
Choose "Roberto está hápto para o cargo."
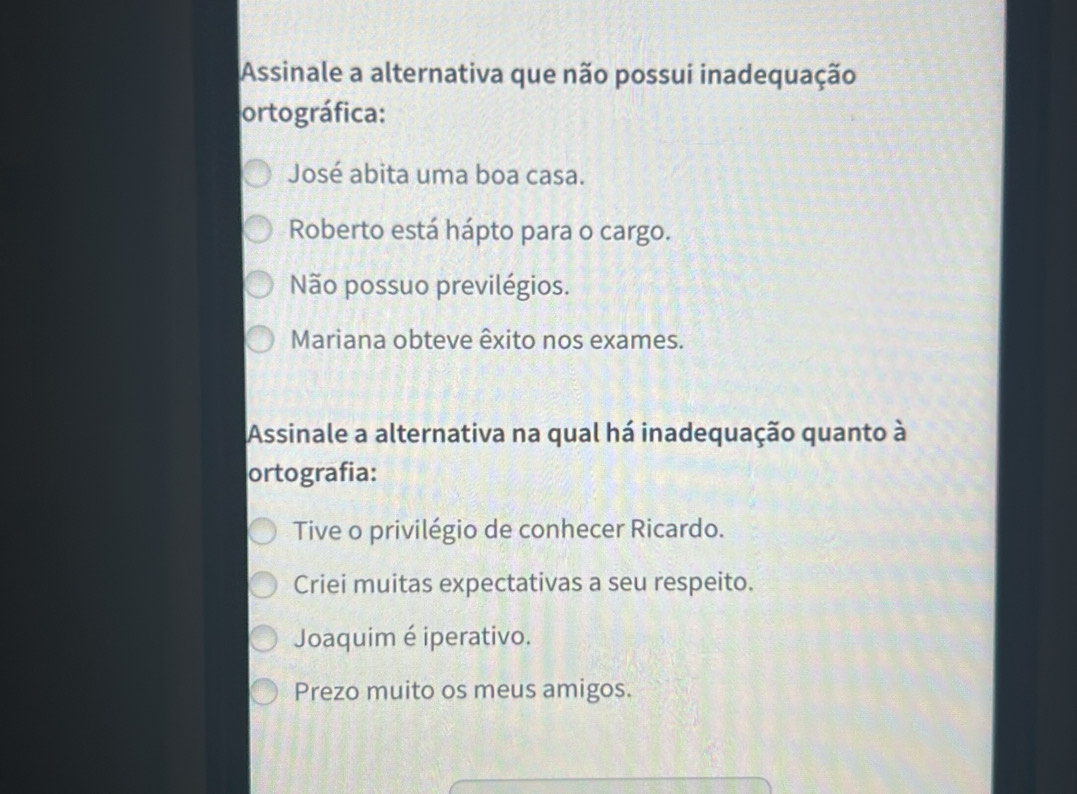[x=258, y=233]
